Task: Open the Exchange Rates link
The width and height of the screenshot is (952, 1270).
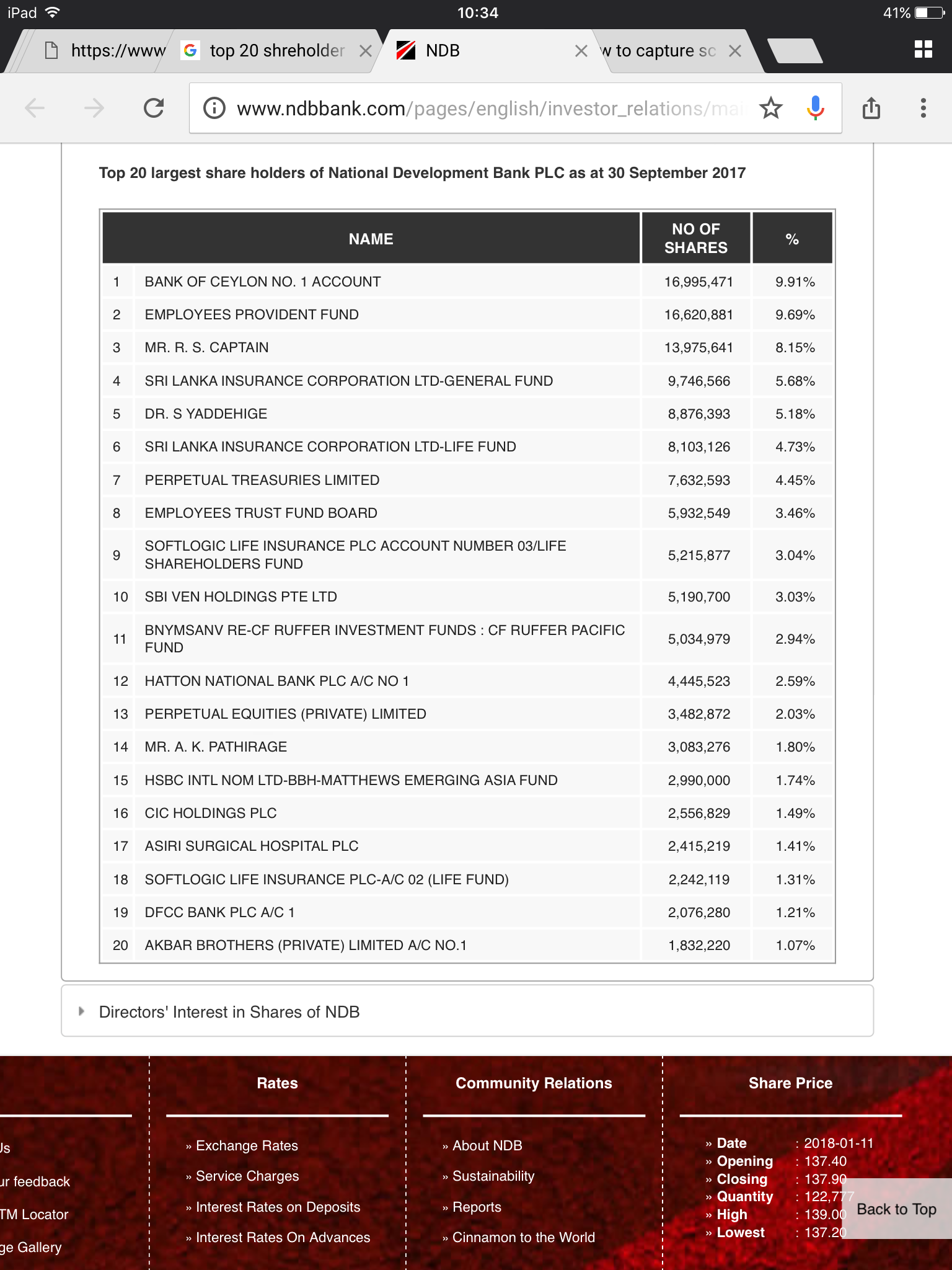Action: [247, 1146]
